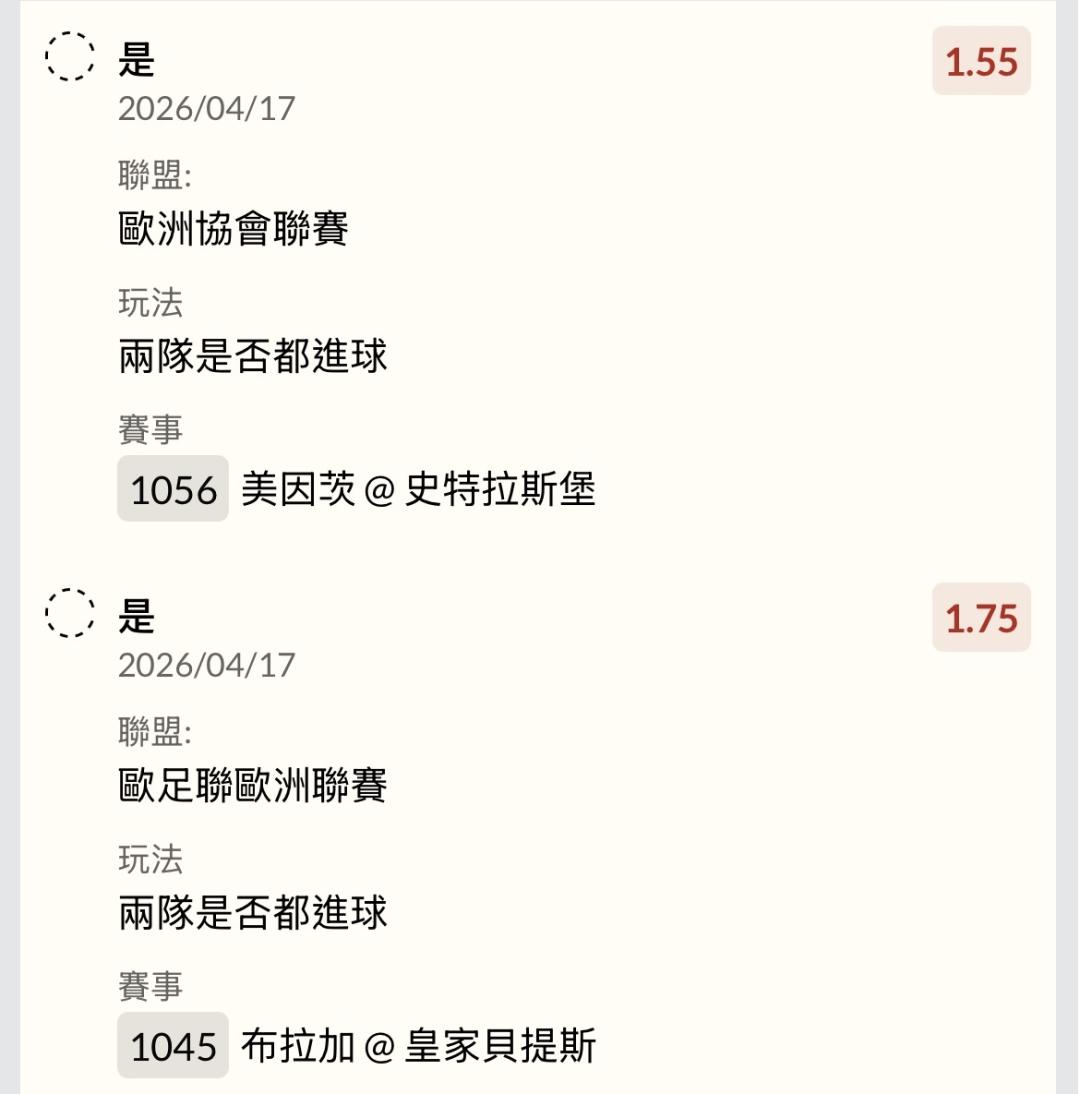1080x1094 pixels.
Task: Open the 布拉加 @ 皇家貝提斯 bet entry
Action: click(x=418, y=1046)
